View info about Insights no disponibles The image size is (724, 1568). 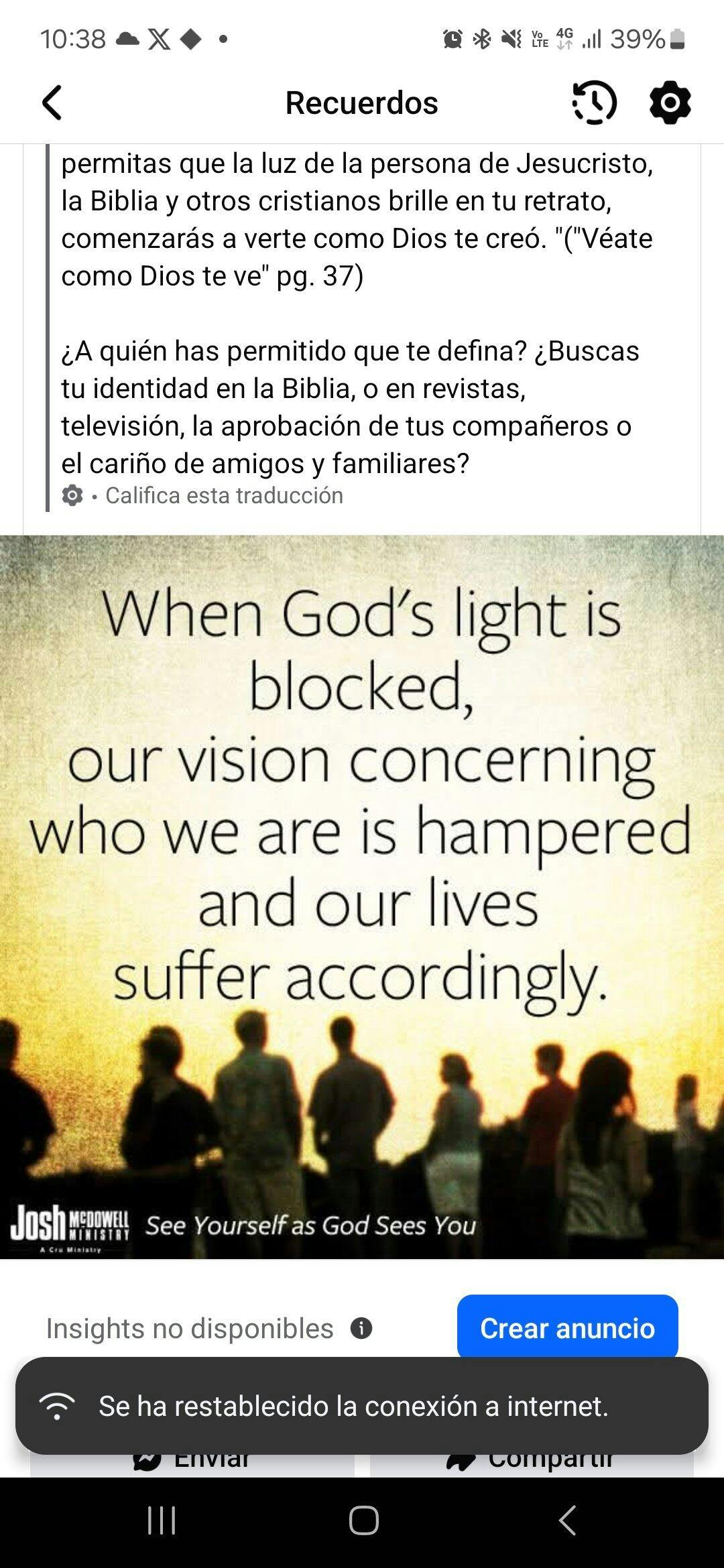click(361, 1328)
